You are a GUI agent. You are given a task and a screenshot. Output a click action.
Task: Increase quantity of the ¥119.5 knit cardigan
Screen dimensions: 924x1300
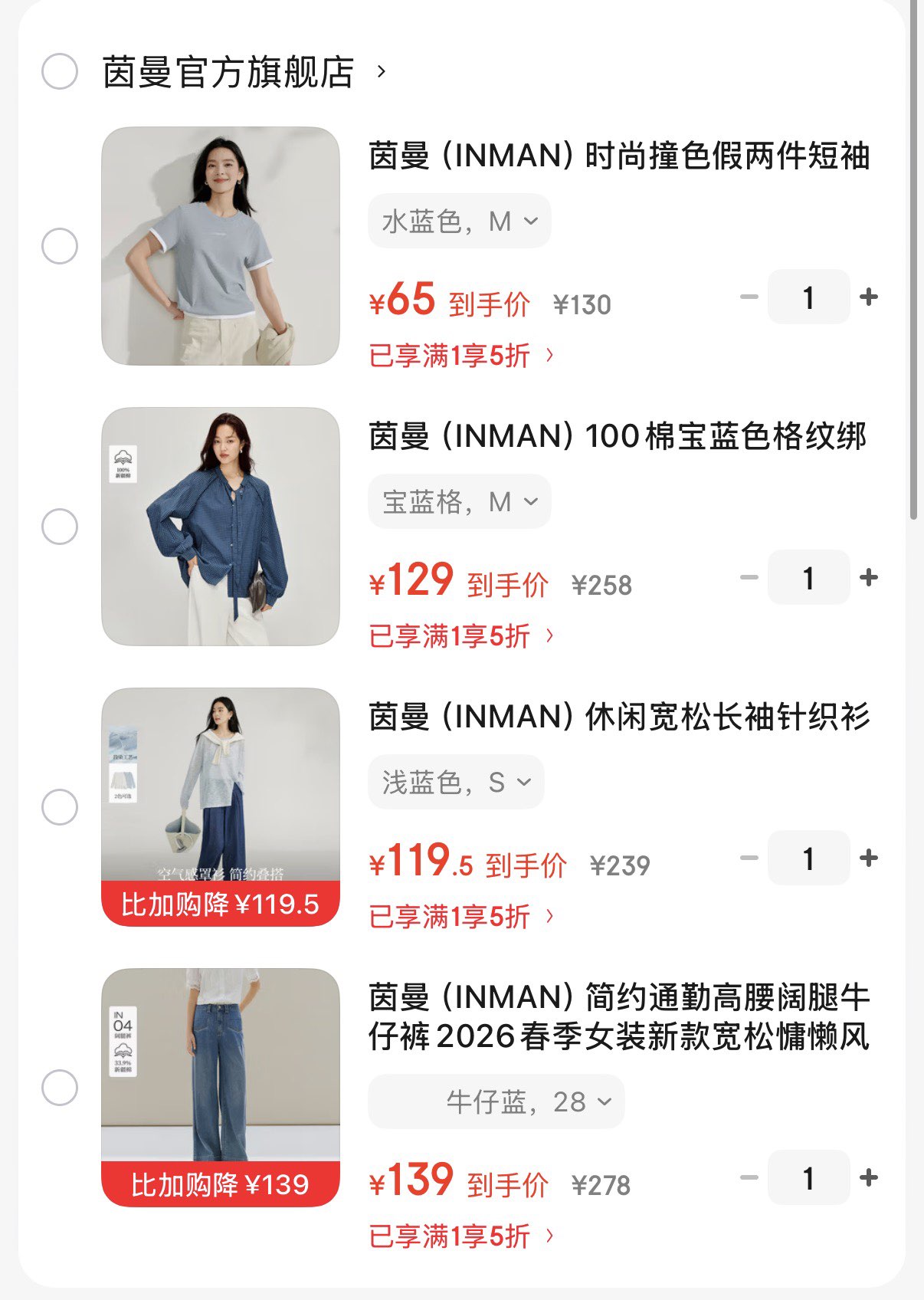(x=868, y=858)
